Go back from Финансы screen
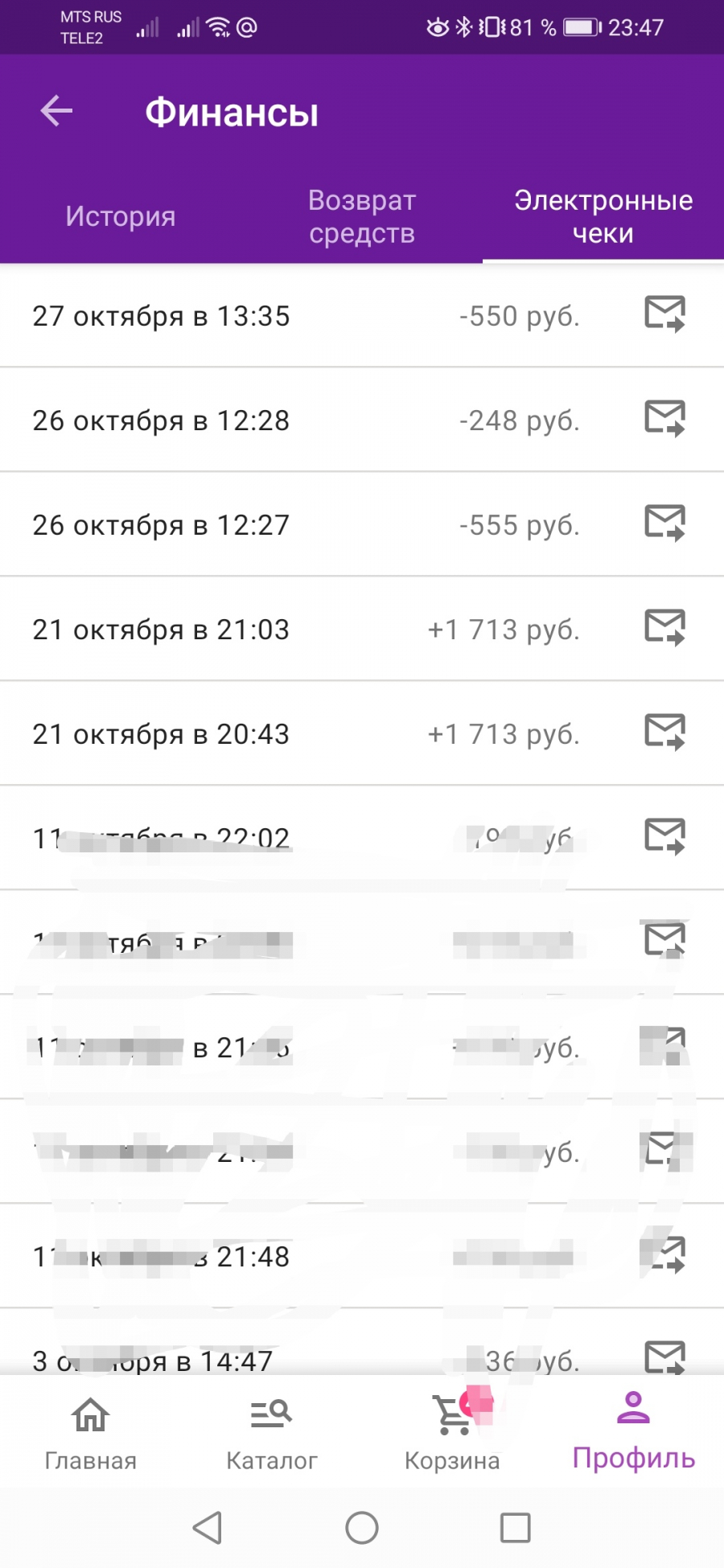The width and height of the screenshot is (724, 1568). pyautogui.click(x=57, y=111)
